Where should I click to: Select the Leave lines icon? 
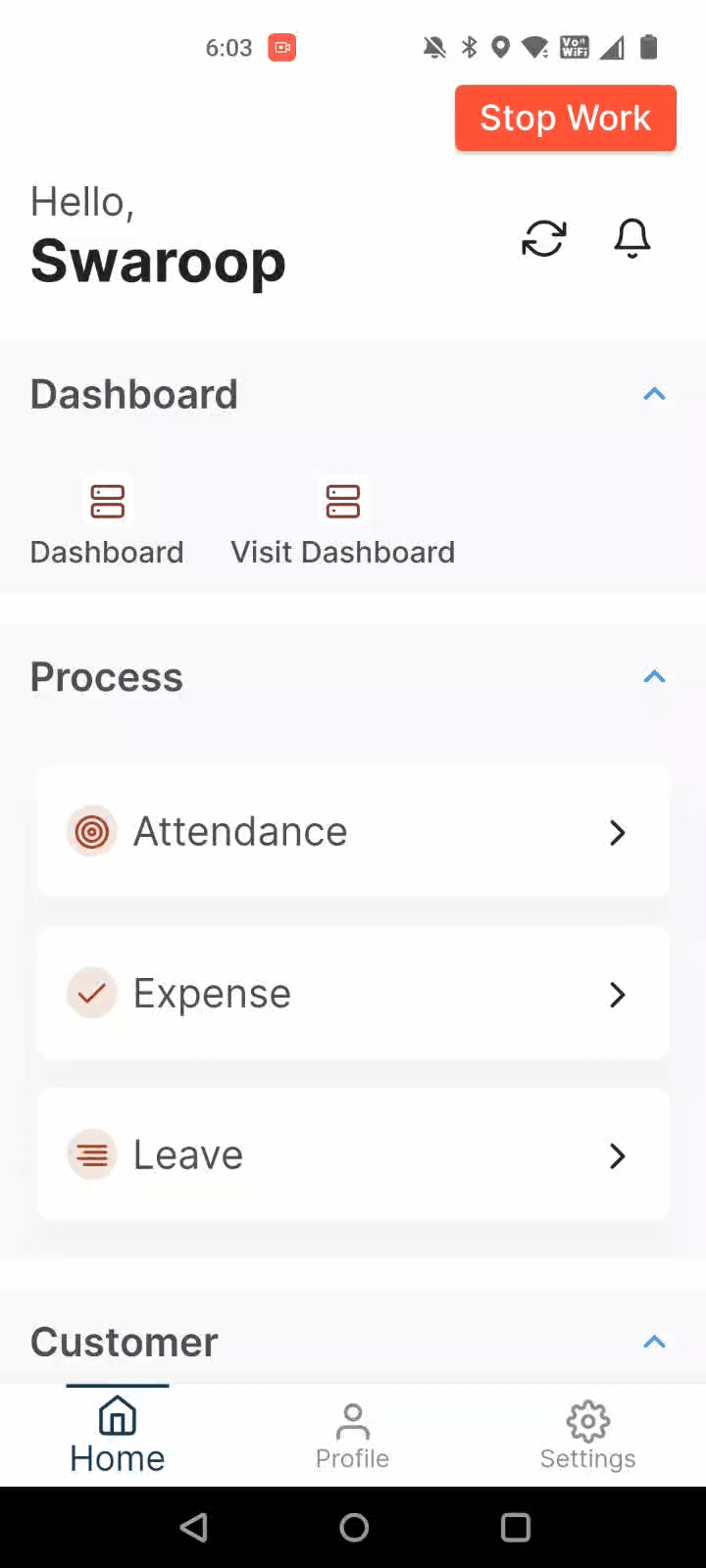coord(91,1153)
